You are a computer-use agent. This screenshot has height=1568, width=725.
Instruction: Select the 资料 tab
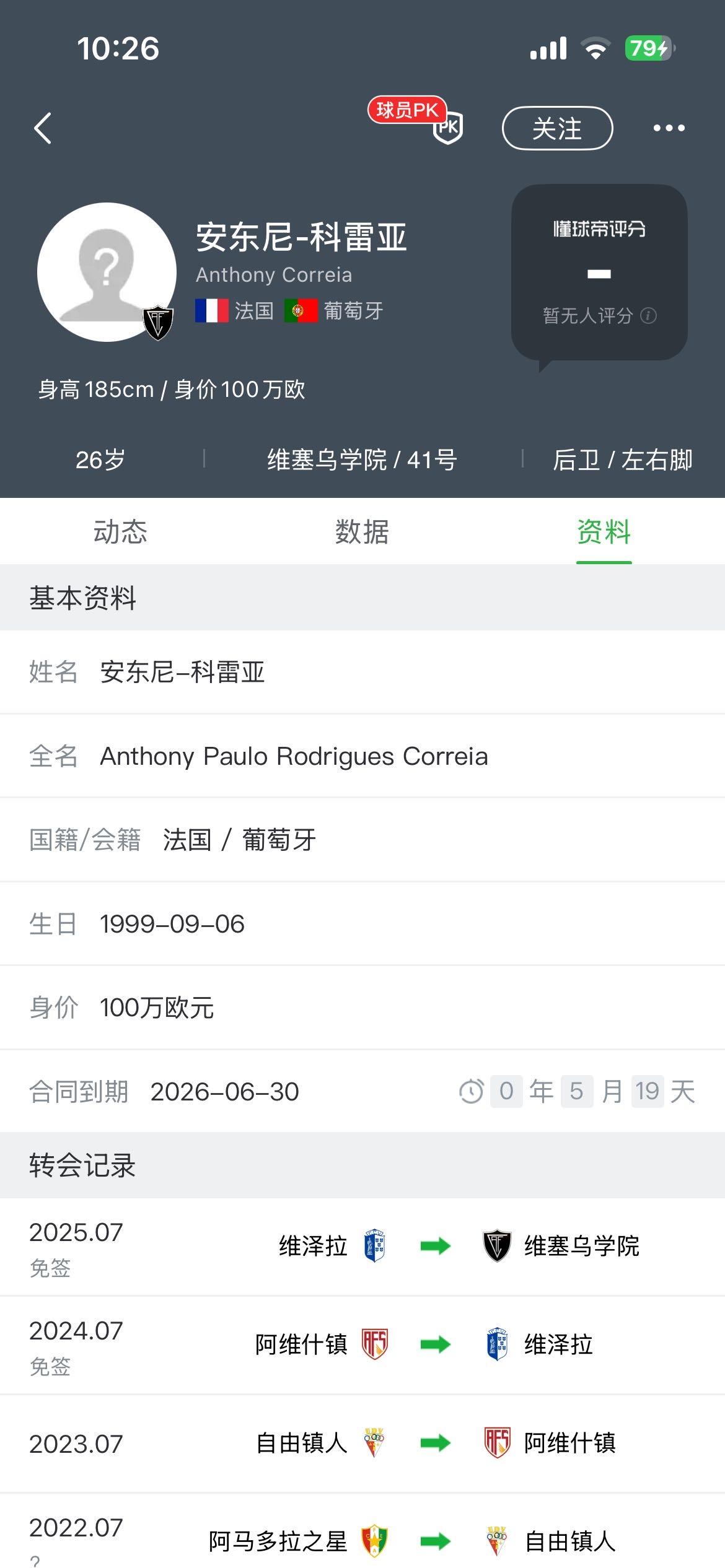tap(604, 532)
